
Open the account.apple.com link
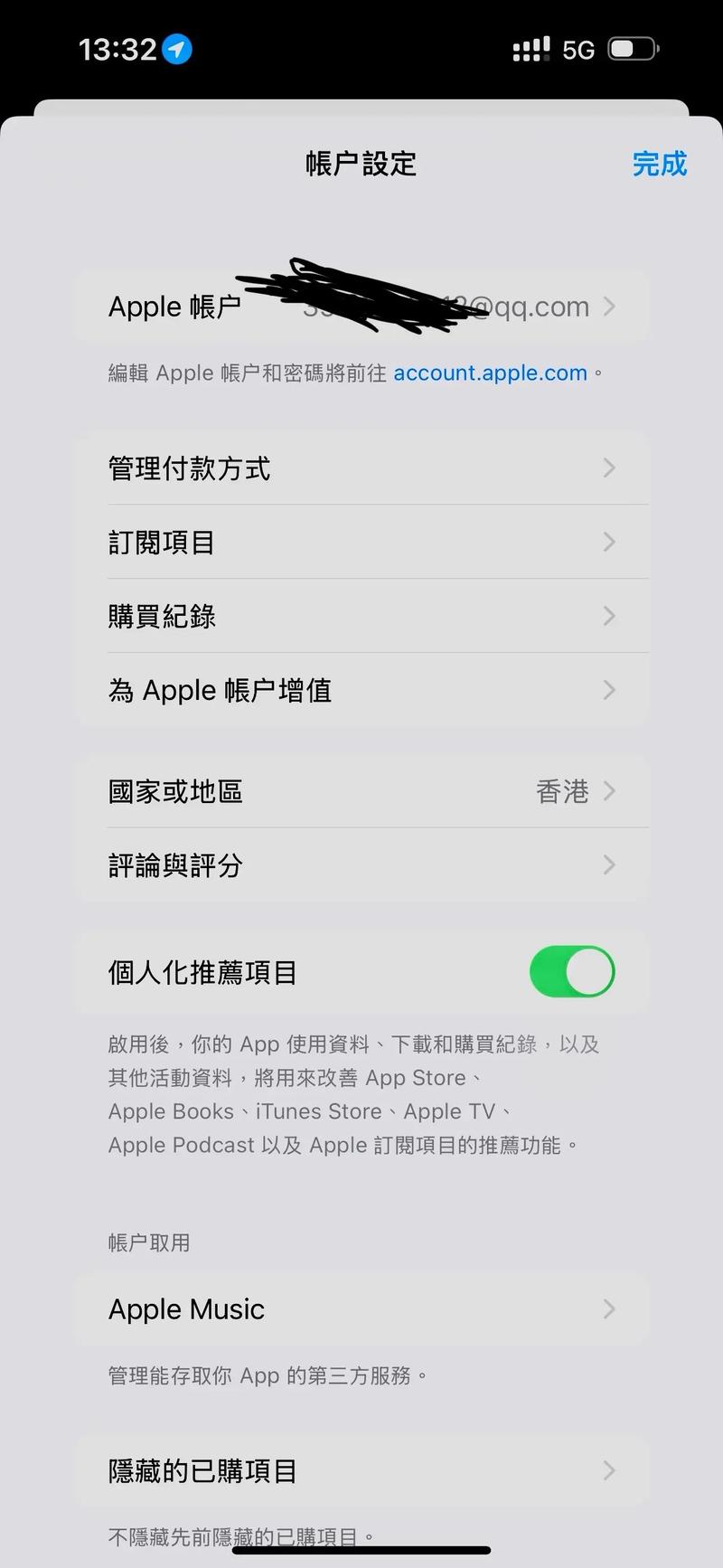[x=490, y=373]
